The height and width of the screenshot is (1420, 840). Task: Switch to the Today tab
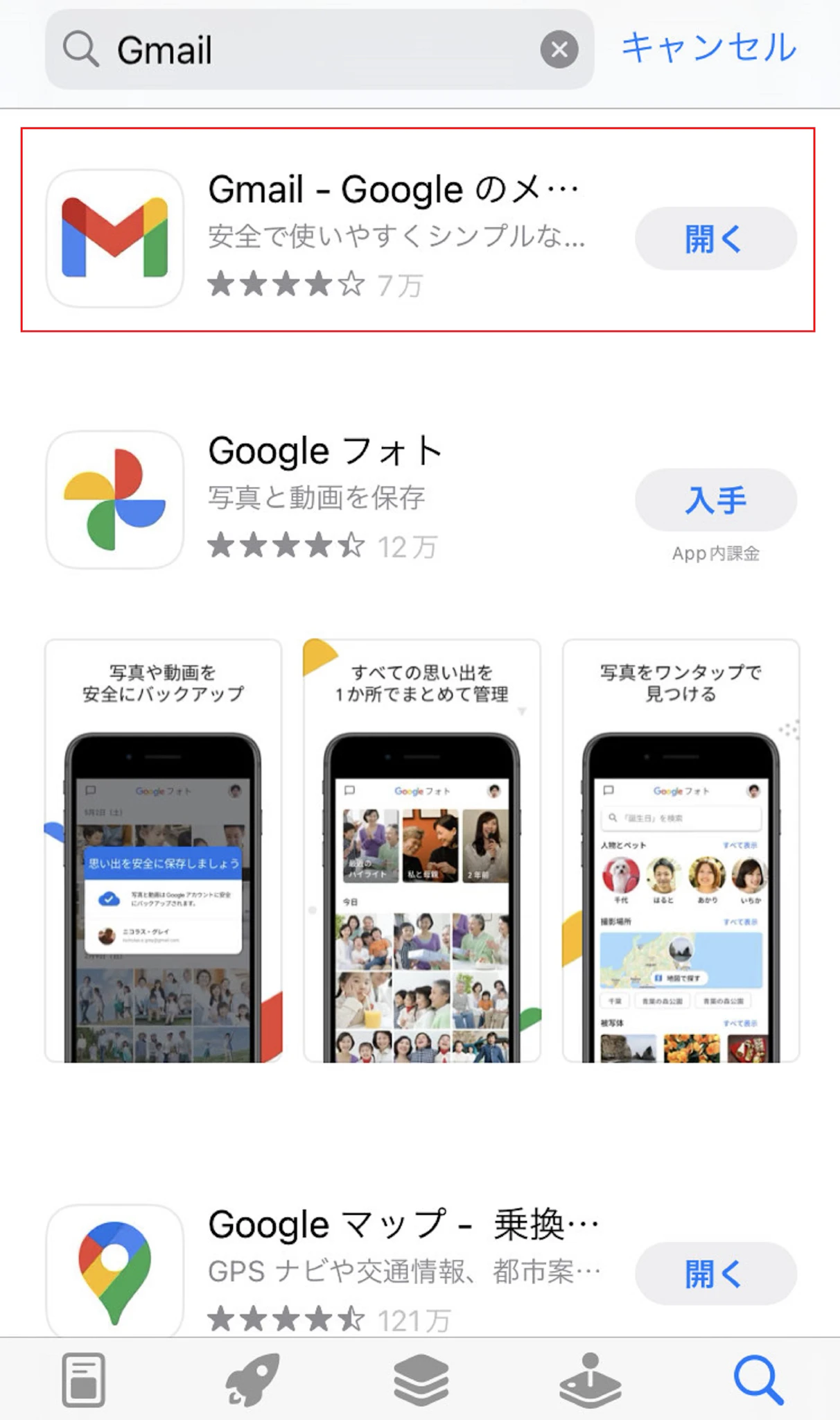[x=84, y=1380]
